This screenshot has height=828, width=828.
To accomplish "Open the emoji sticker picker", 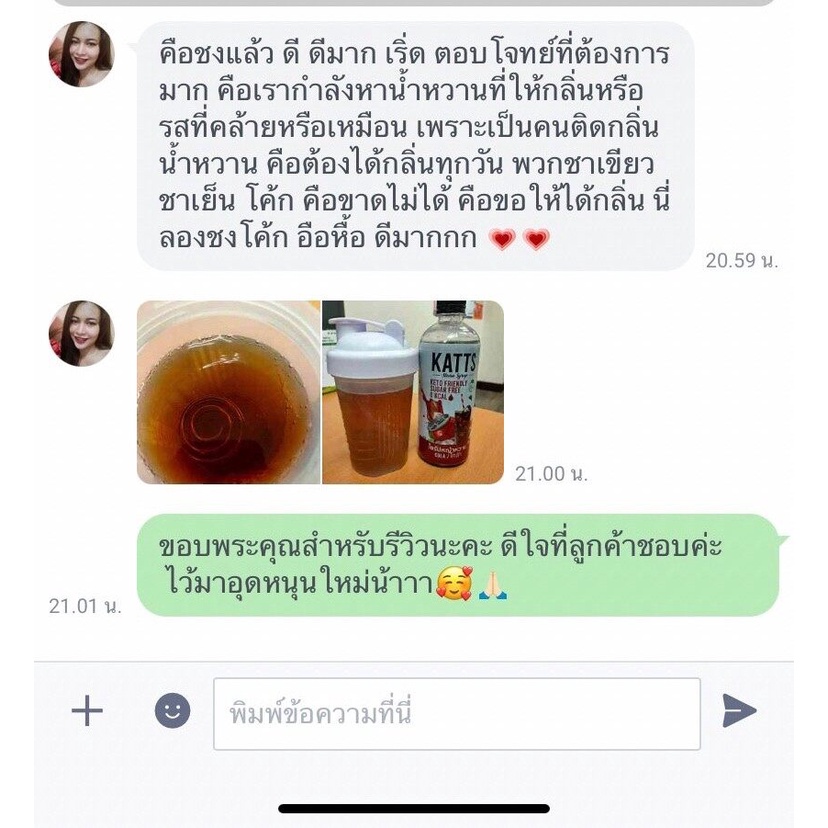I will [x=172, y=711].
